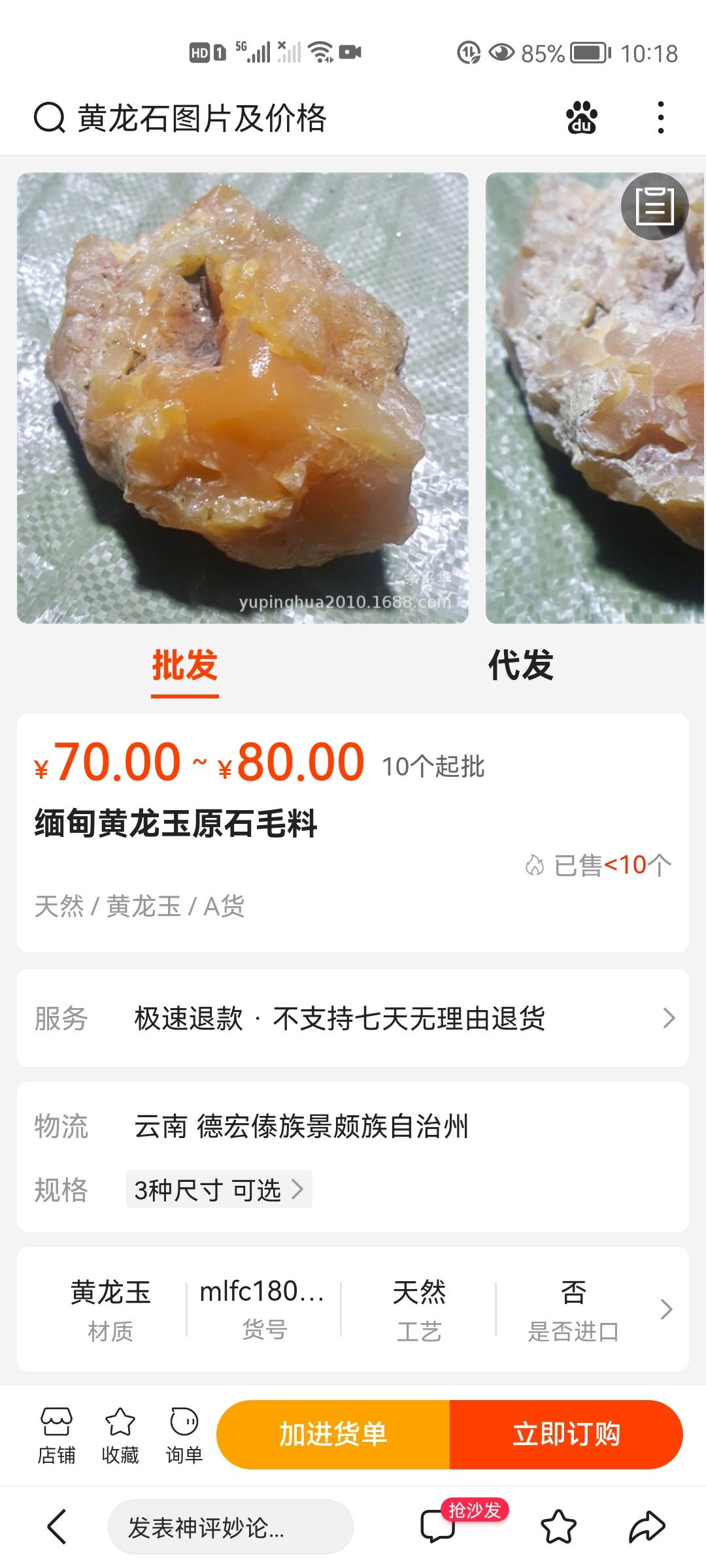Viewport: 706px width, 1568px height.
Task: Send an inquiry via 询单
Action: [x=184, y=1435]
